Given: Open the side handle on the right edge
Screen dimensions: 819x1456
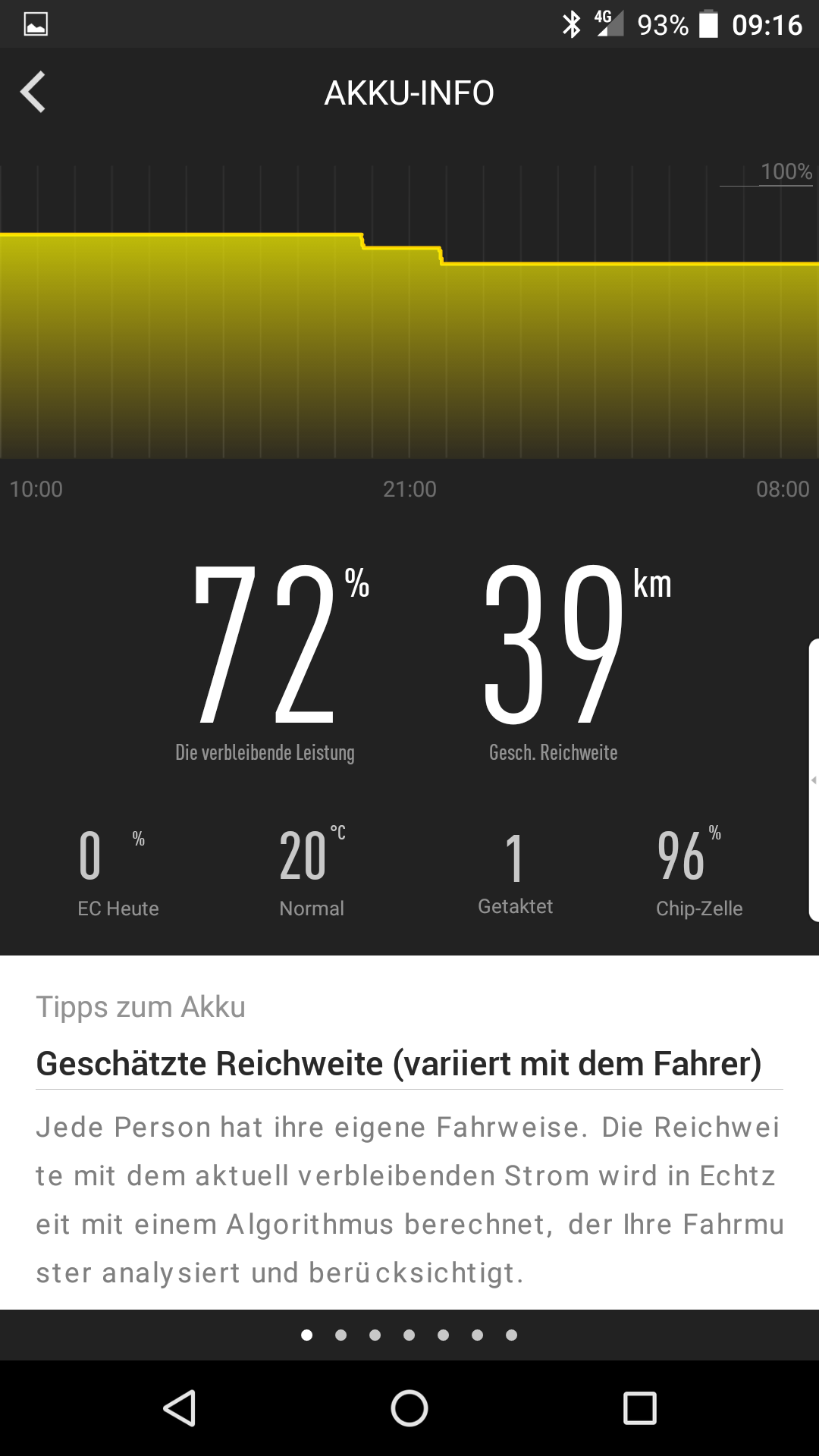Looking at the screenshot, I should [x=813, y=780].
